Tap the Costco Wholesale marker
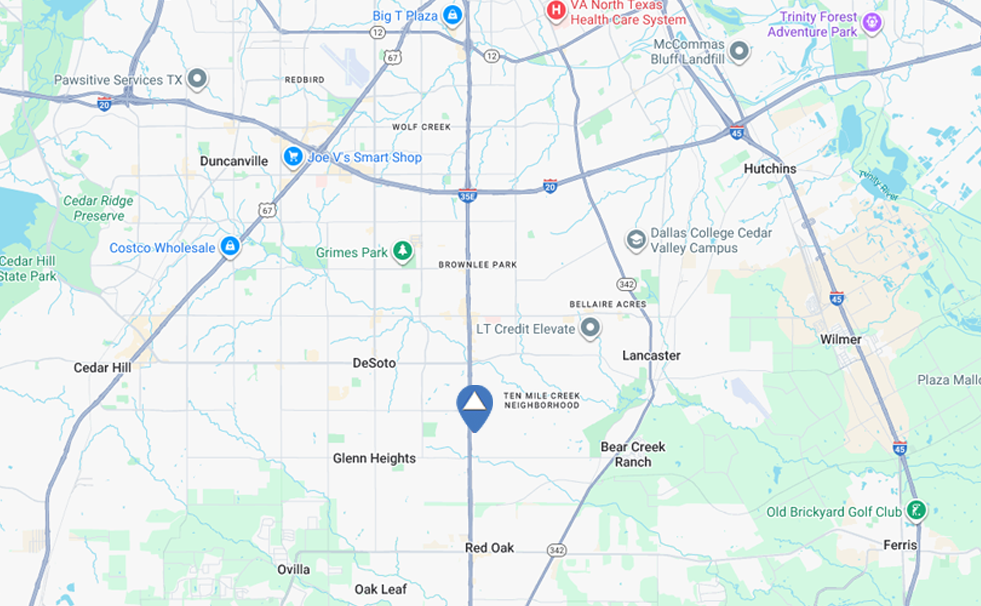The width and height of the screenshot is (981, 606). 230,246
